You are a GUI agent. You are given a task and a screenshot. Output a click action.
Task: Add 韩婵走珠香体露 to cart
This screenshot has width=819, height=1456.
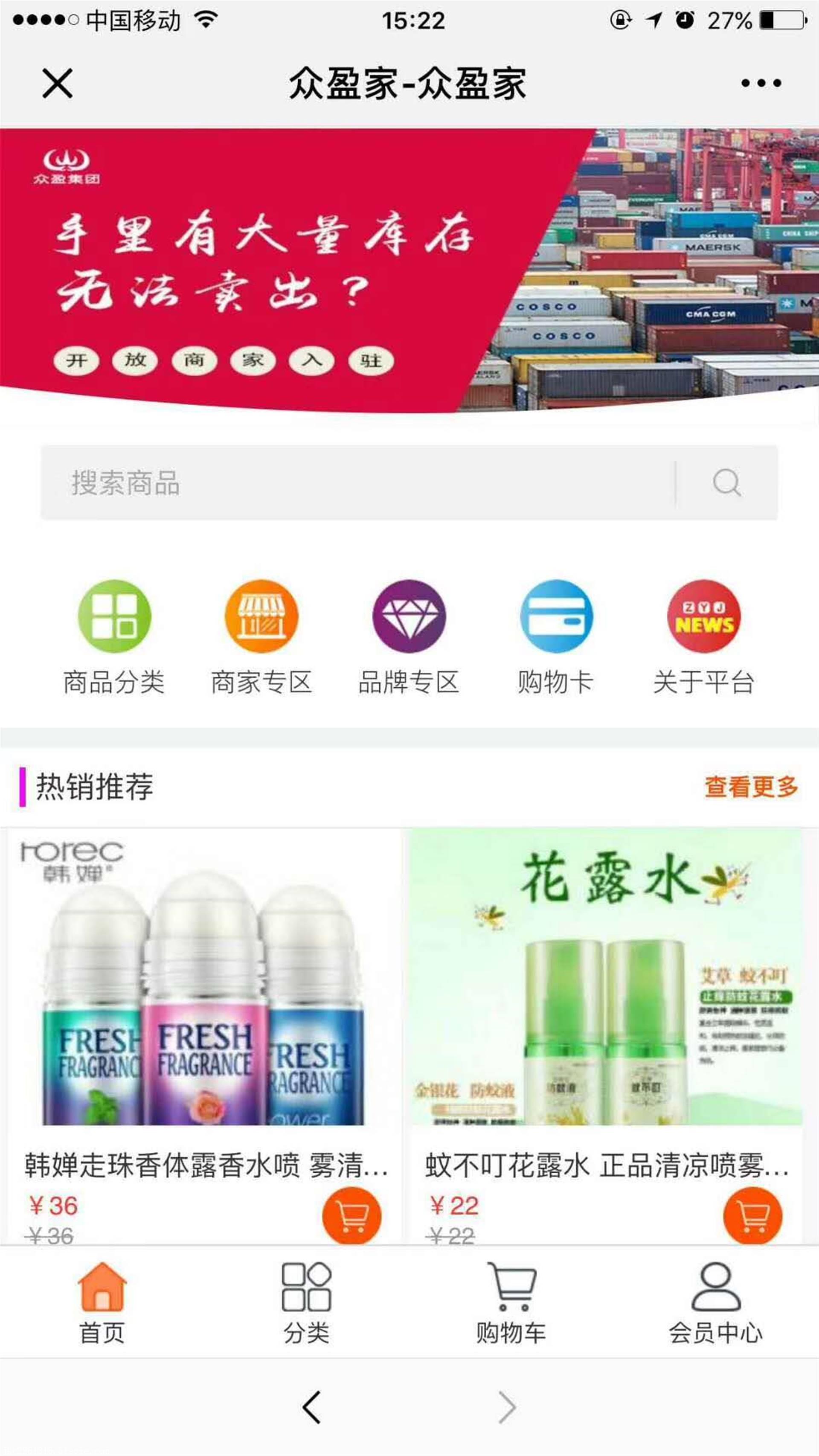[x=351, y=1215]
